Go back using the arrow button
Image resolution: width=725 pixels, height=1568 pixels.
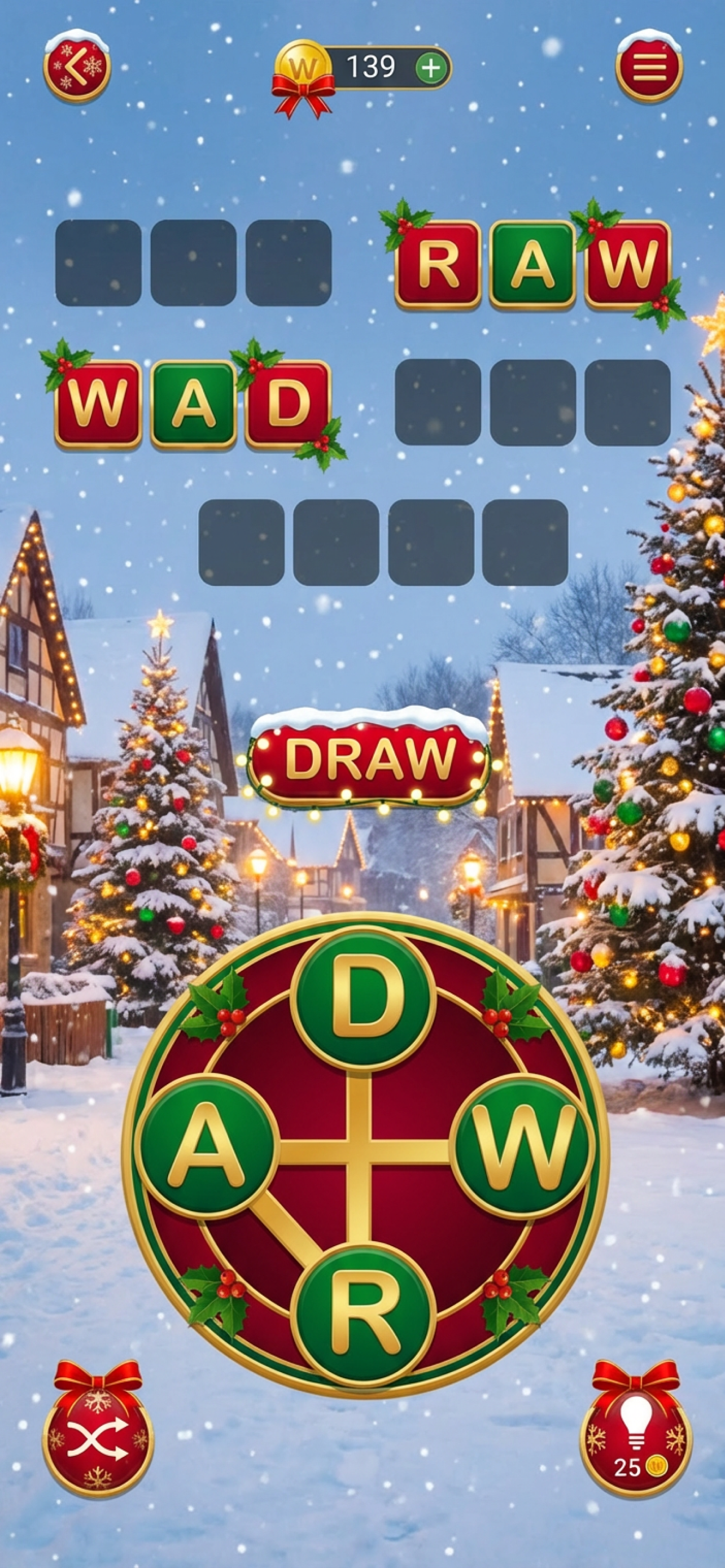click(77, 68)
